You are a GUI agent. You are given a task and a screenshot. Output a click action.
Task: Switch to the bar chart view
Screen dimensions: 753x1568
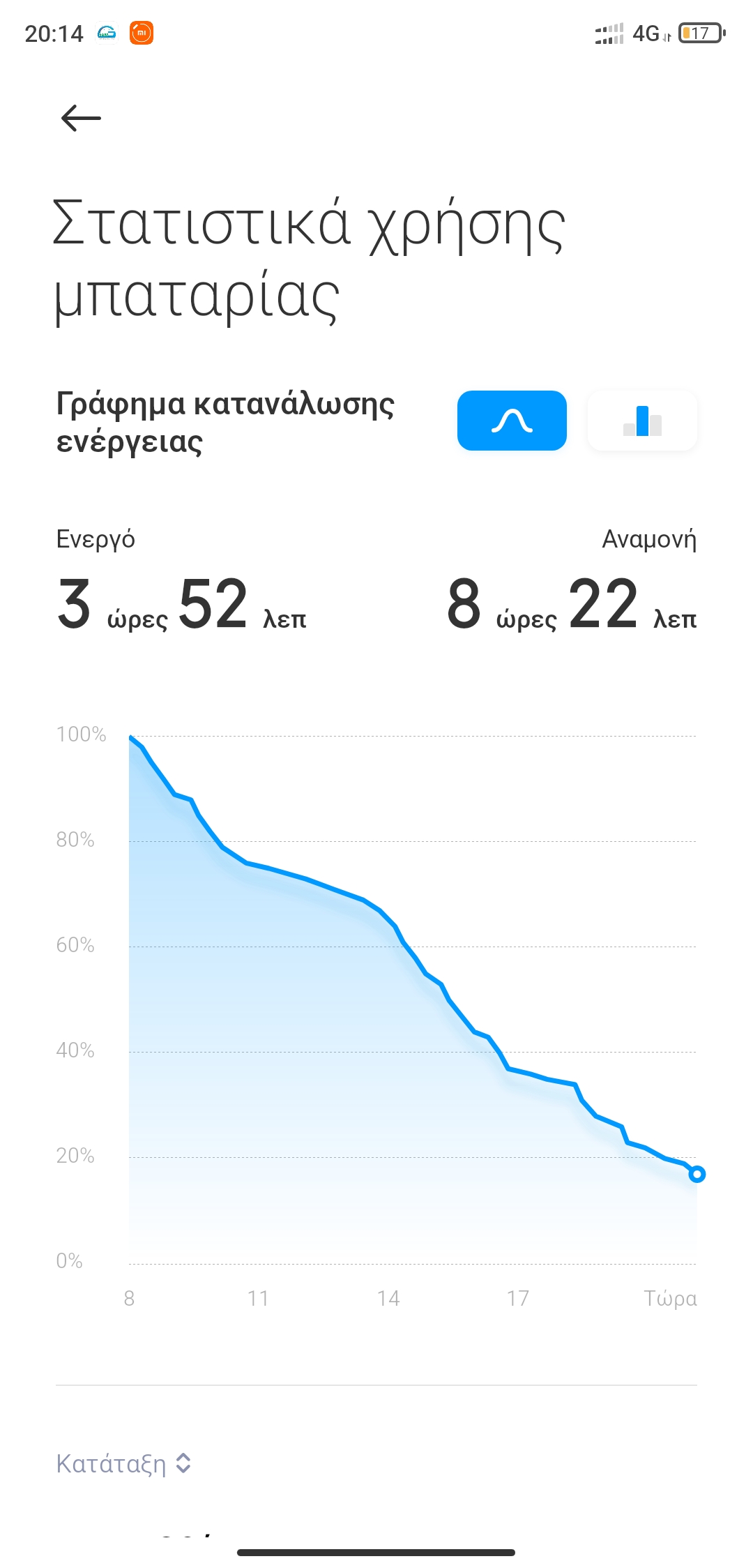pos(642,421)
